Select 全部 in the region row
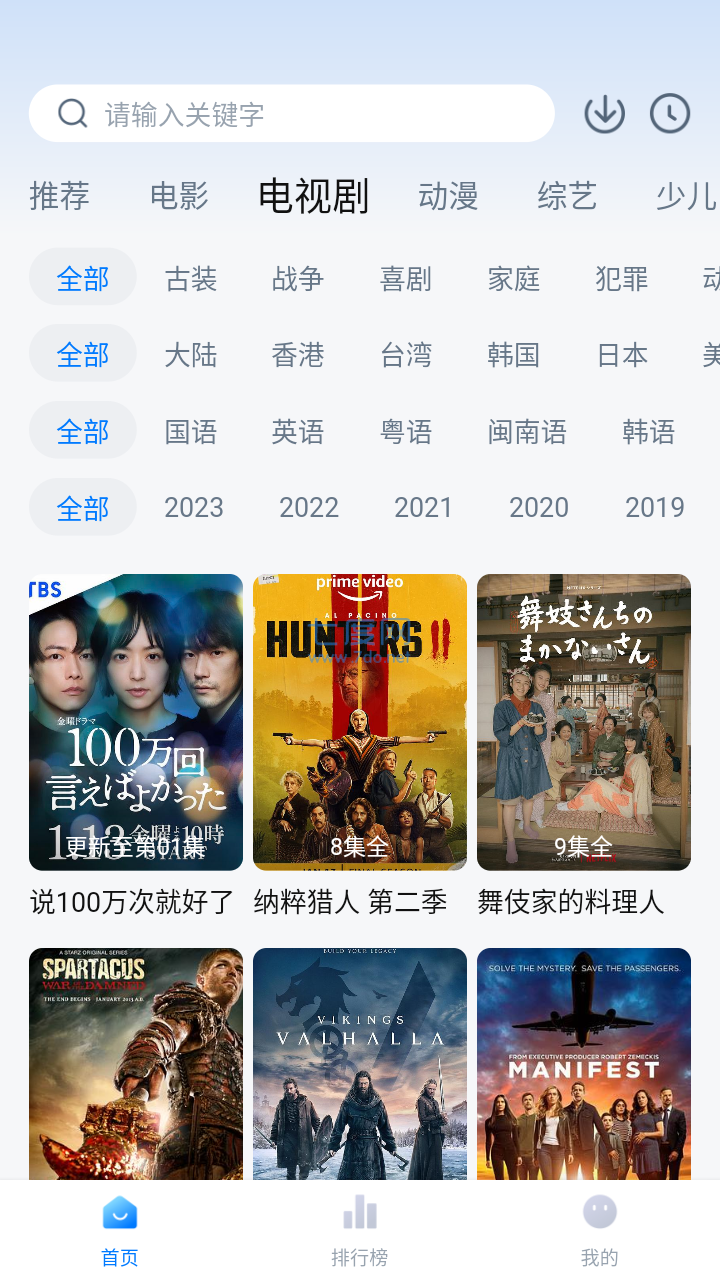This screenshot has width=720, height=1280. [x=83, y=353]
